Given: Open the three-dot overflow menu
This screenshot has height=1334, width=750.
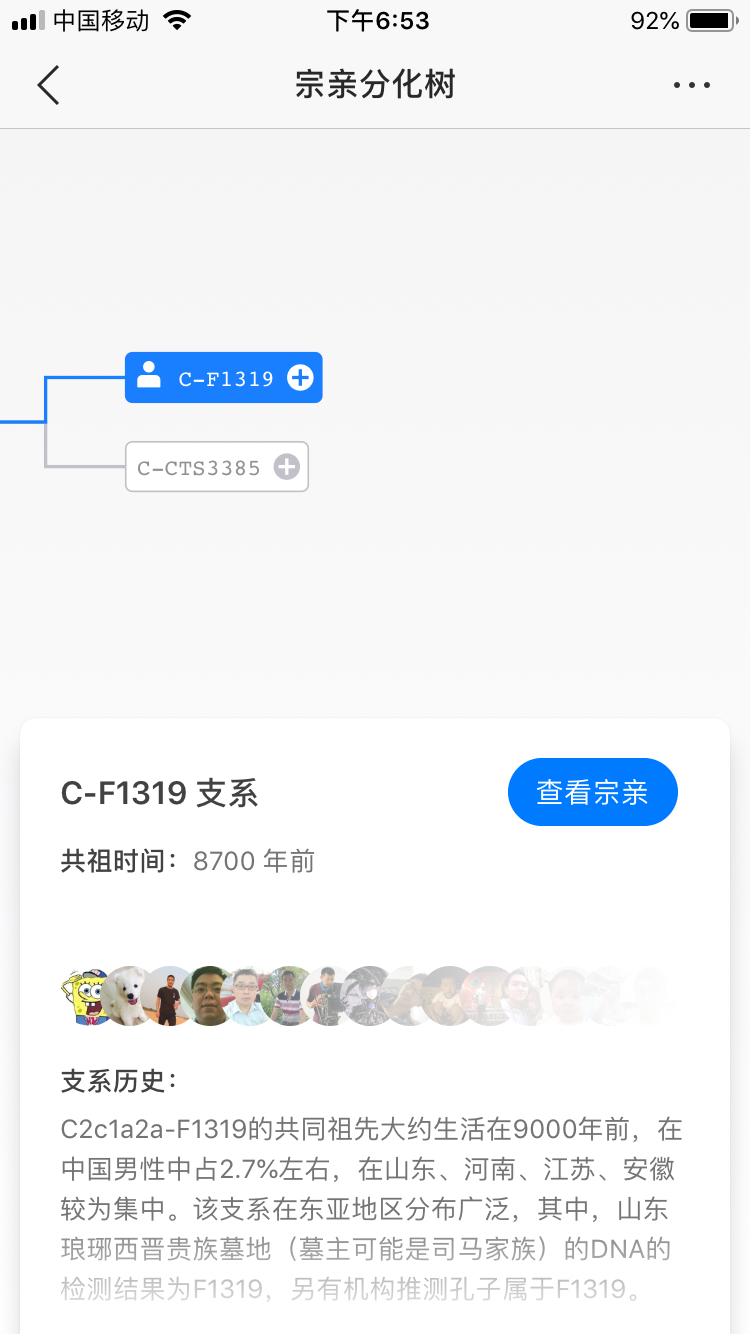Looking at the screenshot, I should point(691,85).
